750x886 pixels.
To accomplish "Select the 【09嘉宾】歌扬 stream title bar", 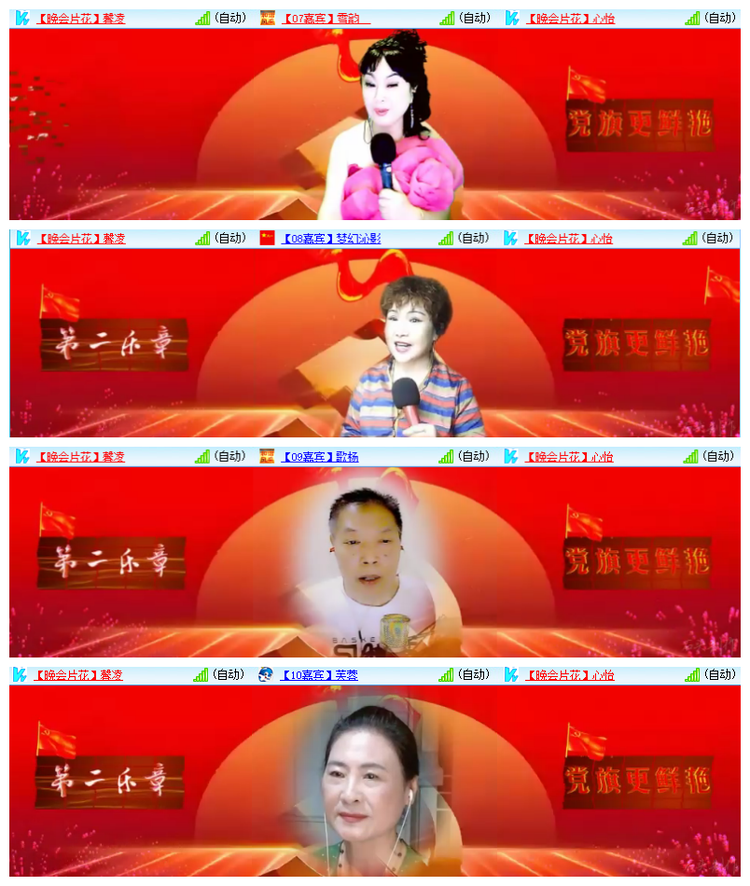I will pyautogui.click(x=322, y=458).
